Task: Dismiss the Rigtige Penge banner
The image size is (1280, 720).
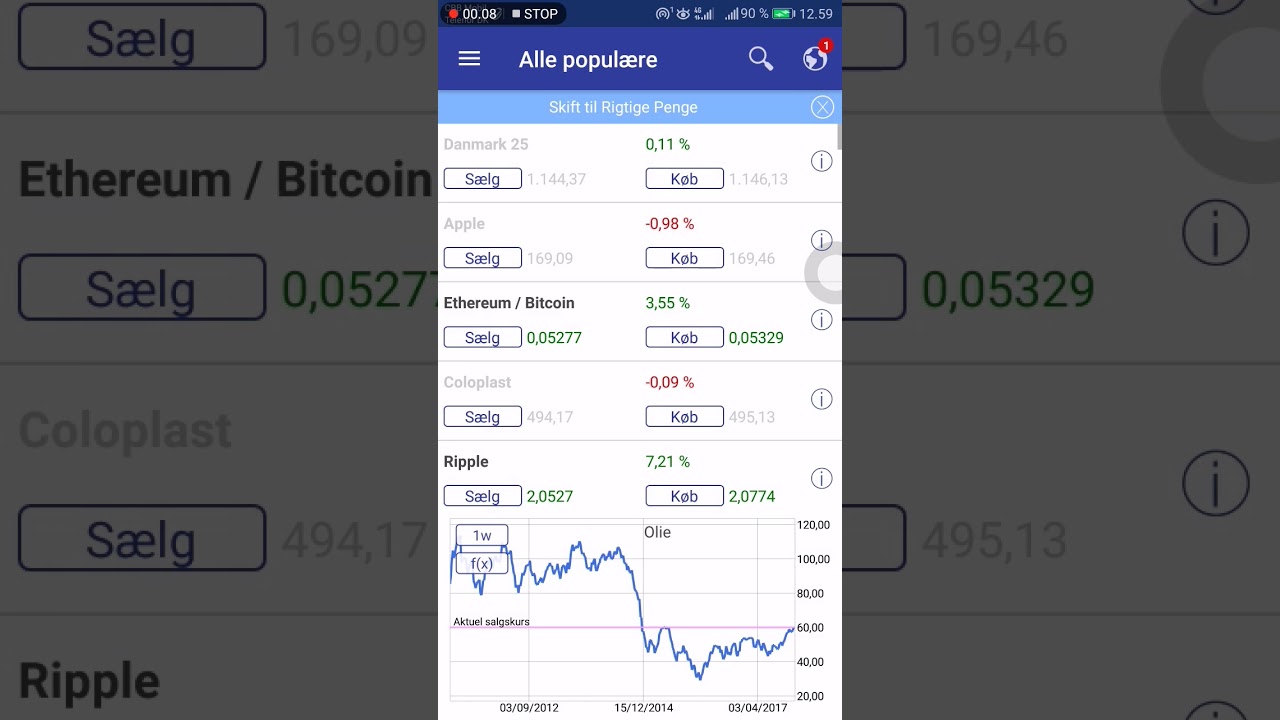Action: (x=822, y=107)
